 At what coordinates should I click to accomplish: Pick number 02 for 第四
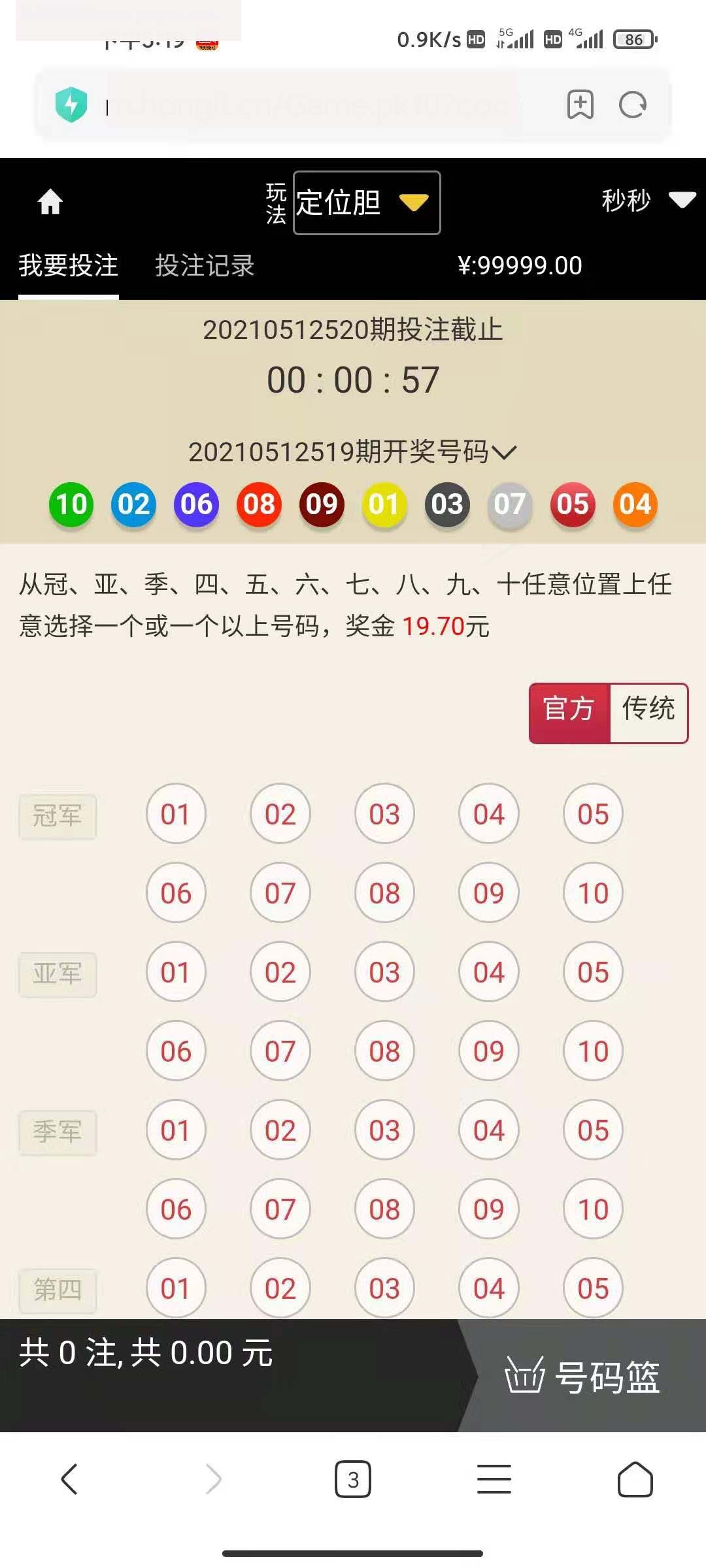pyautogui.click(x=280, y=1288)
